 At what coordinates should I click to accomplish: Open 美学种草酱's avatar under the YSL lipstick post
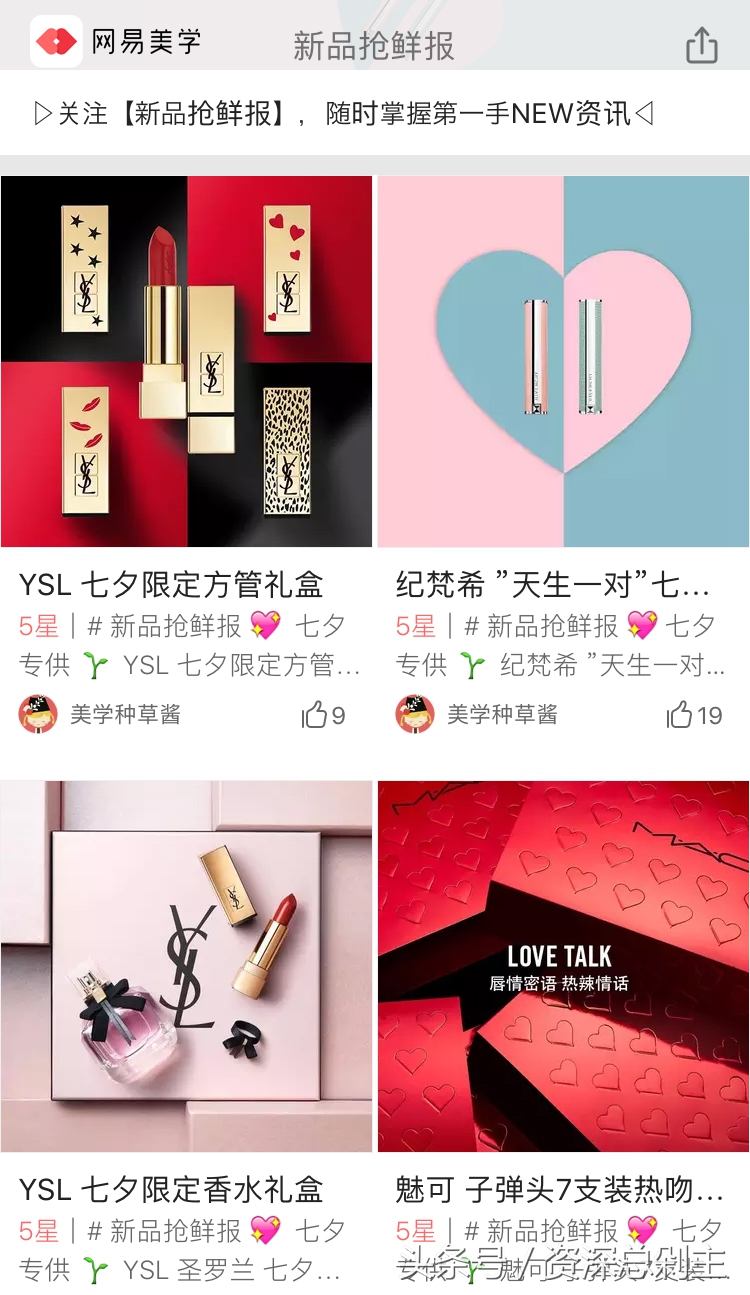[38, 716]
